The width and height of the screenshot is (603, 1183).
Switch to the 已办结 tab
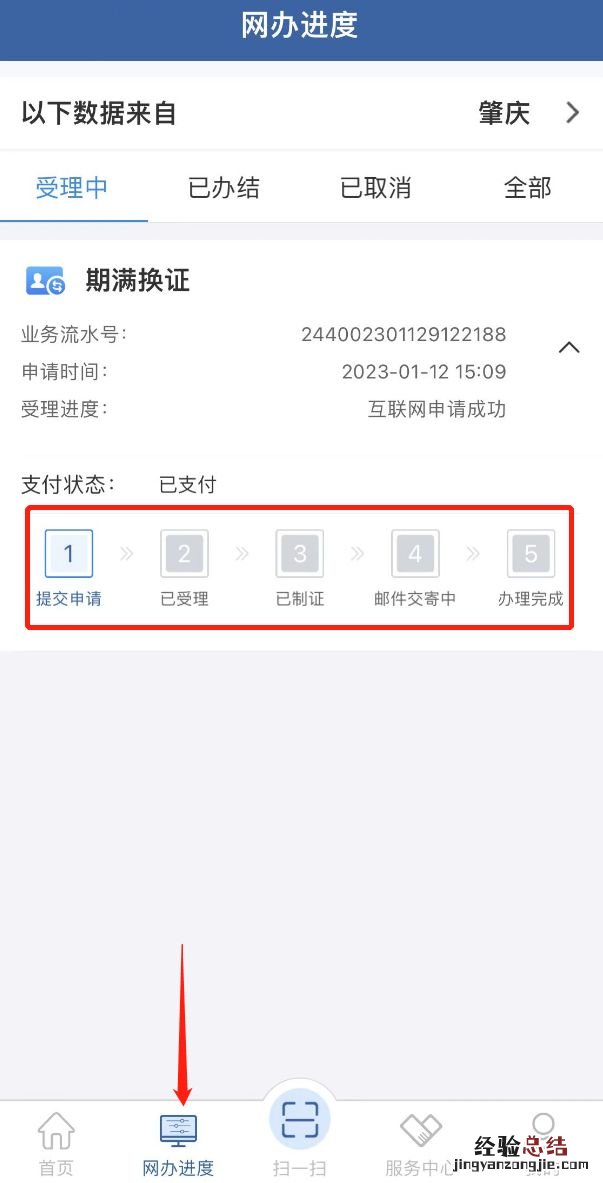click(x=224, y=188)
